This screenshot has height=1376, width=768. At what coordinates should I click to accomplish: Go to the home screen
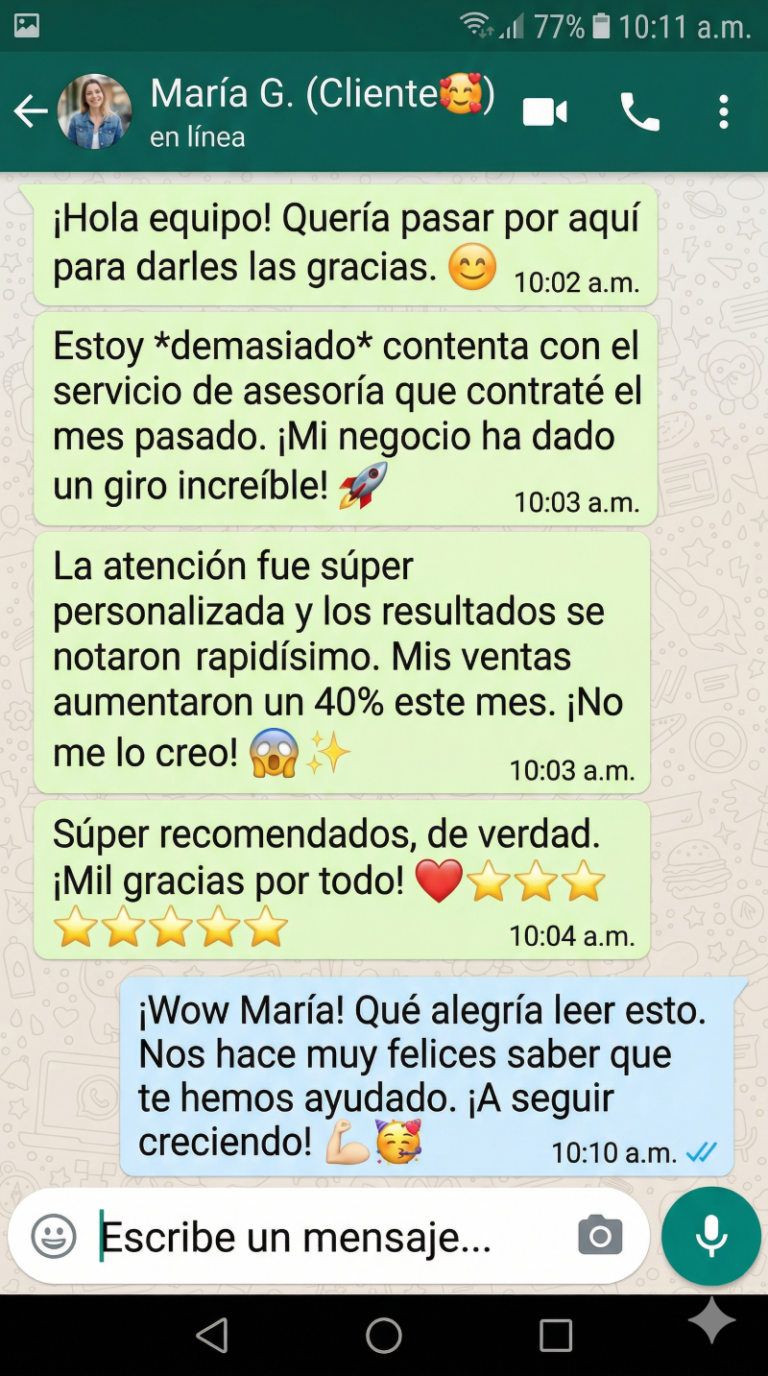pos(384,1335)
